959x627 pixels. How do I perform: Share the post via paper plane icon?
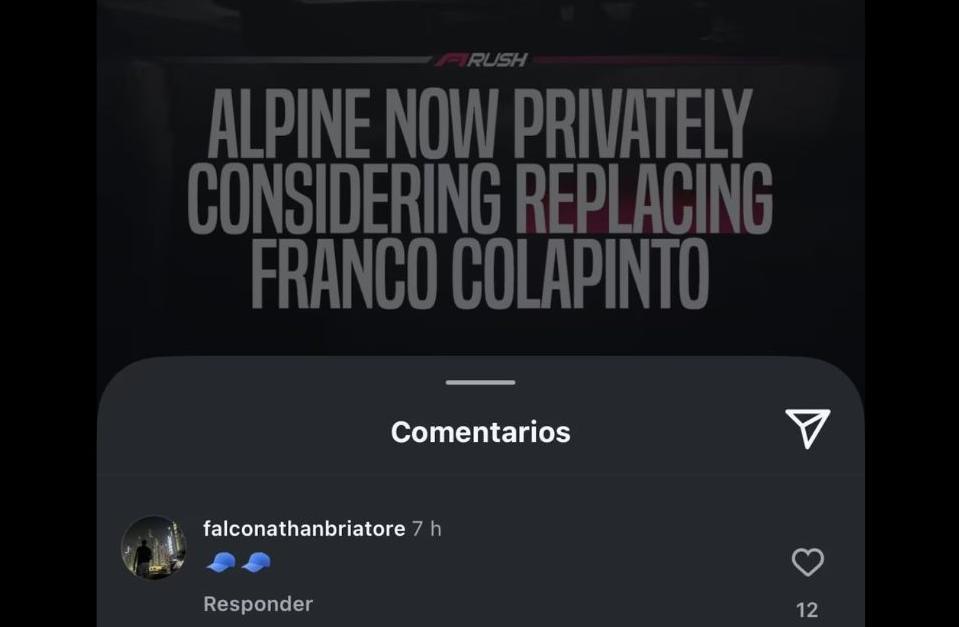[x=807, y=429]
